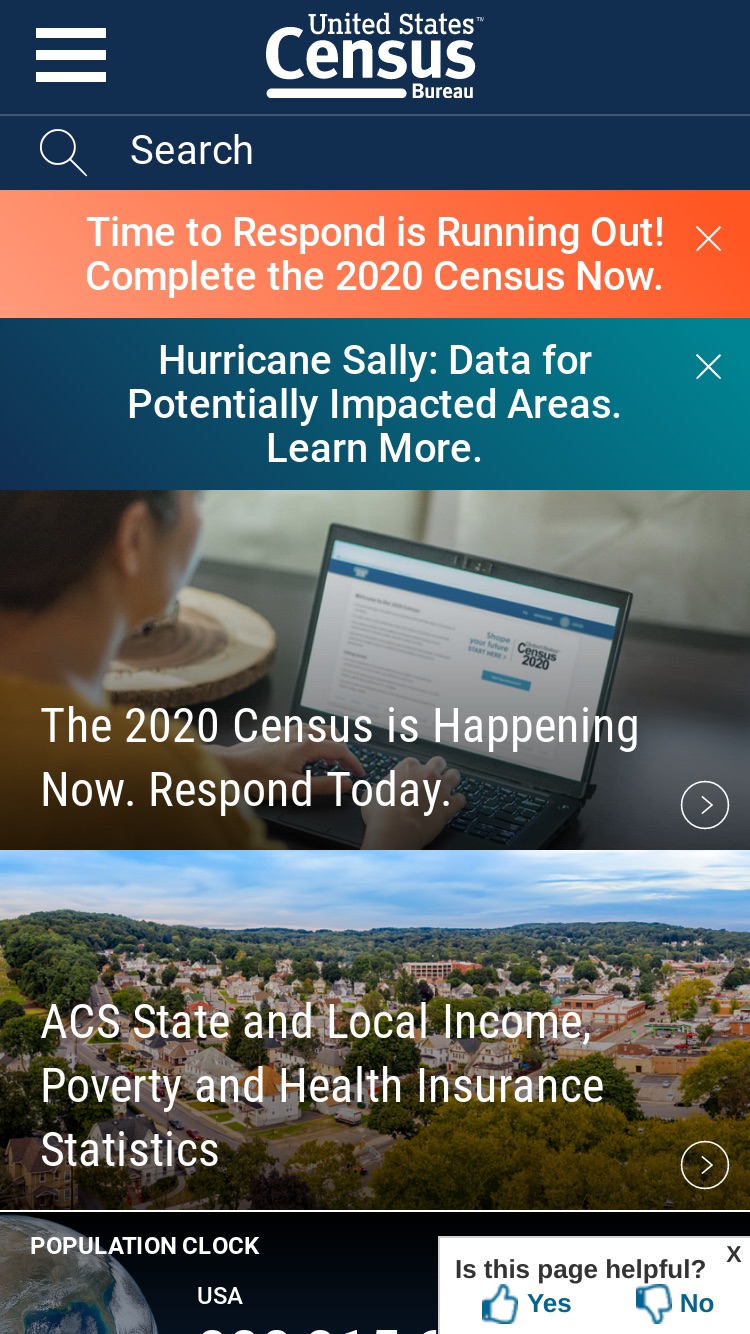Open the Hurricane Sally data banner

tap(375, 404)
